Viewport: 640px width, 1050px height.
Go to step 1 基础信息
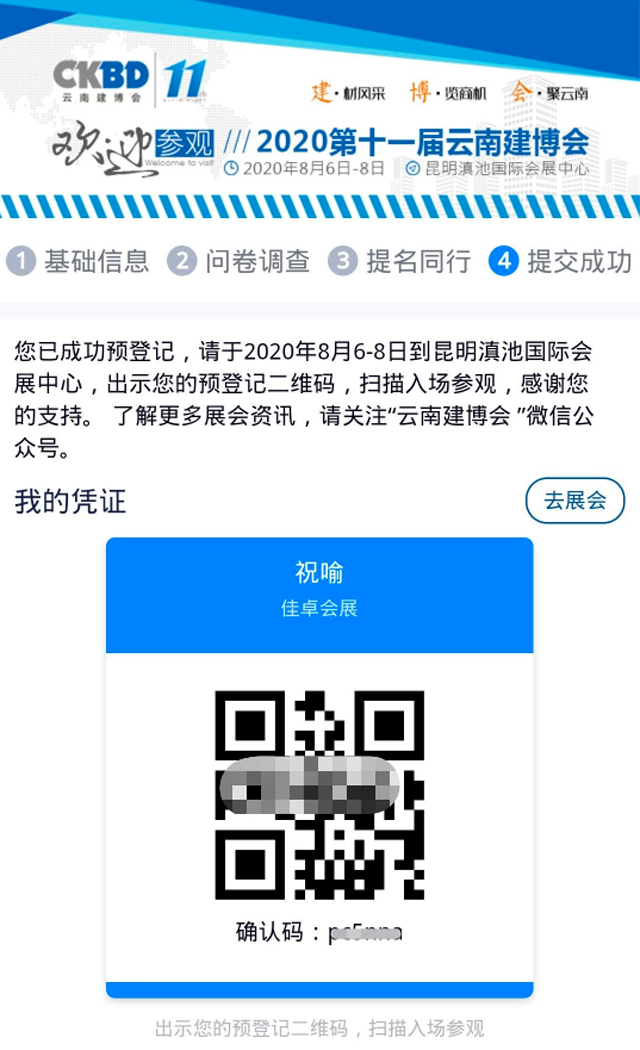(78, 262)
